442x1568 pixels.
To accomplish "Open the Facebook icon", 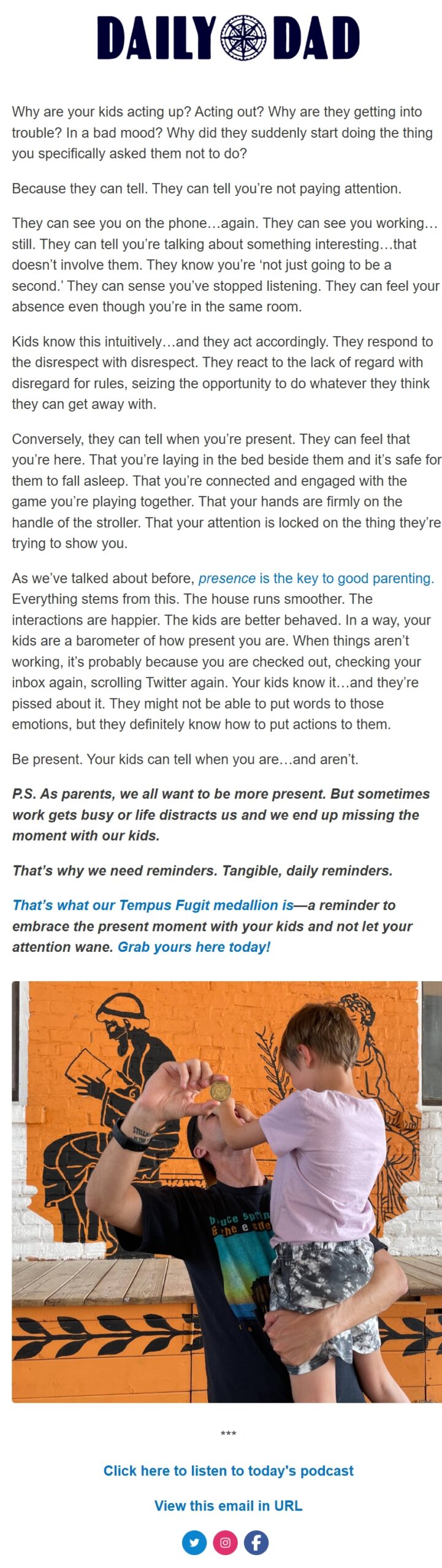I will pos(256,1542).
